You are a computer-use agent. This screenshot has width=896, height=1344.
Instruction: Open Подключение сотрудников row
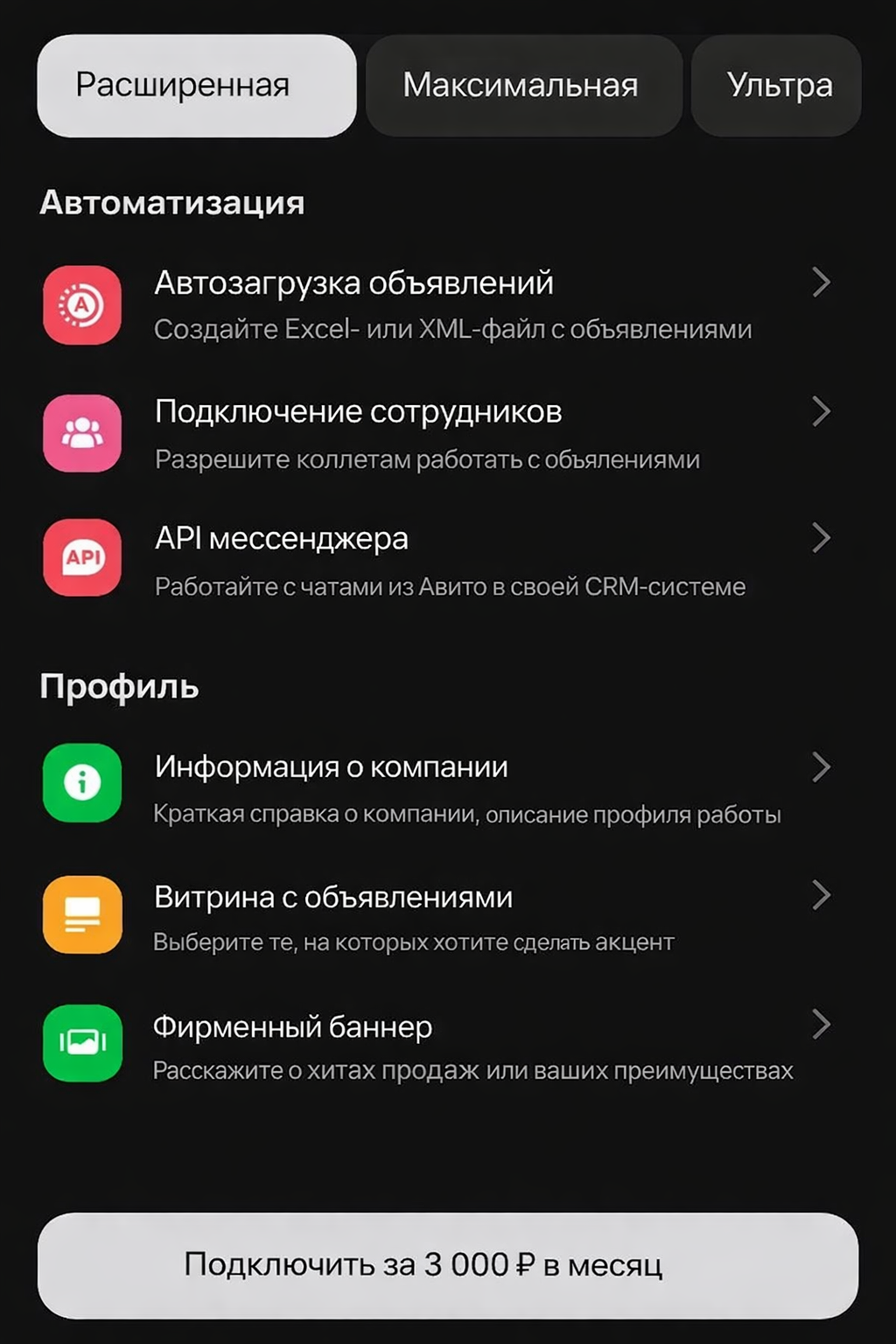[437, 434]
